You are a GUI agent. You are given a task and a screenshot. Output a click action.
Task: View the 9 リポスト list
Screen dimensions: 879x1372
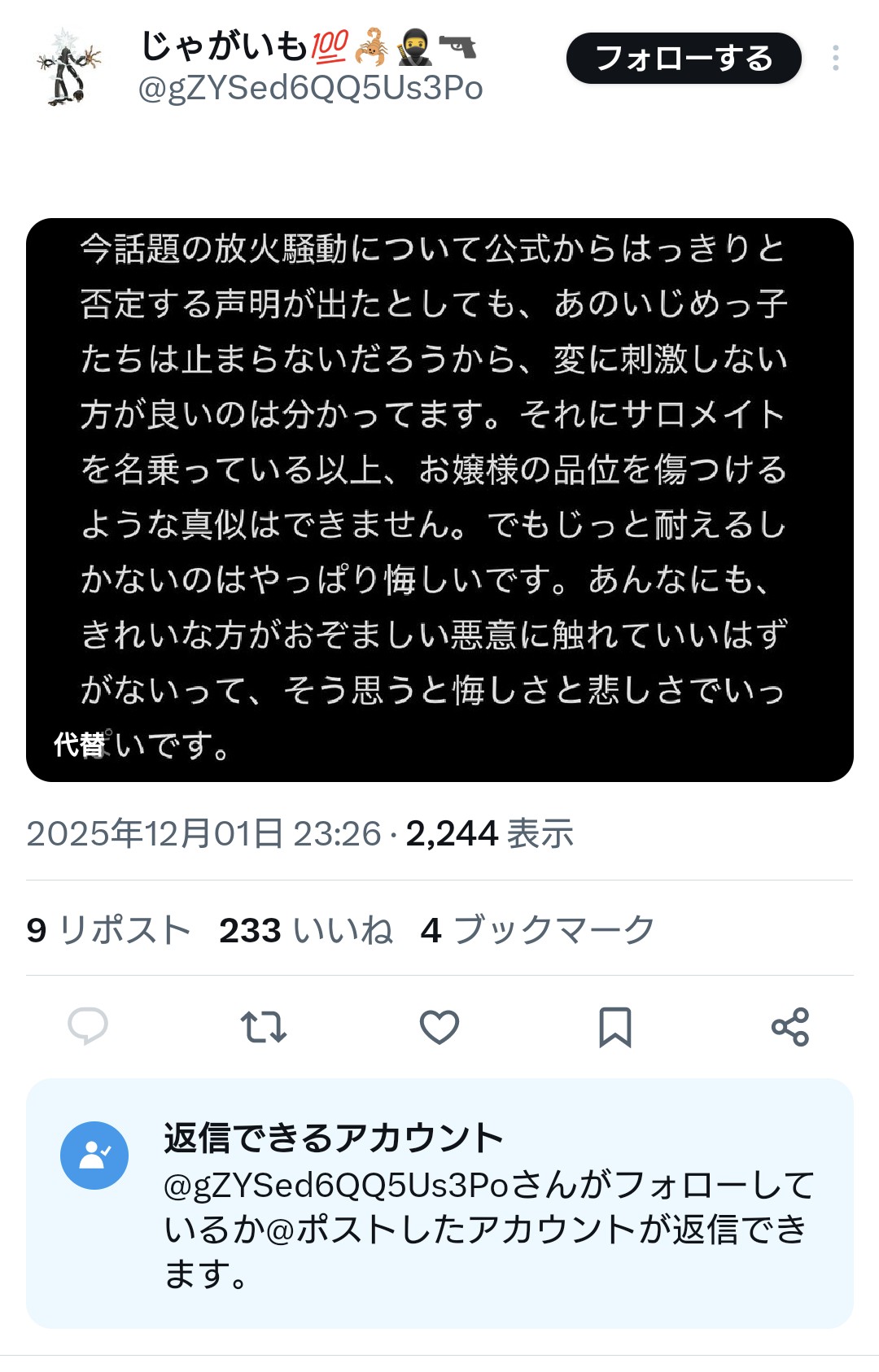coord(108,929)
